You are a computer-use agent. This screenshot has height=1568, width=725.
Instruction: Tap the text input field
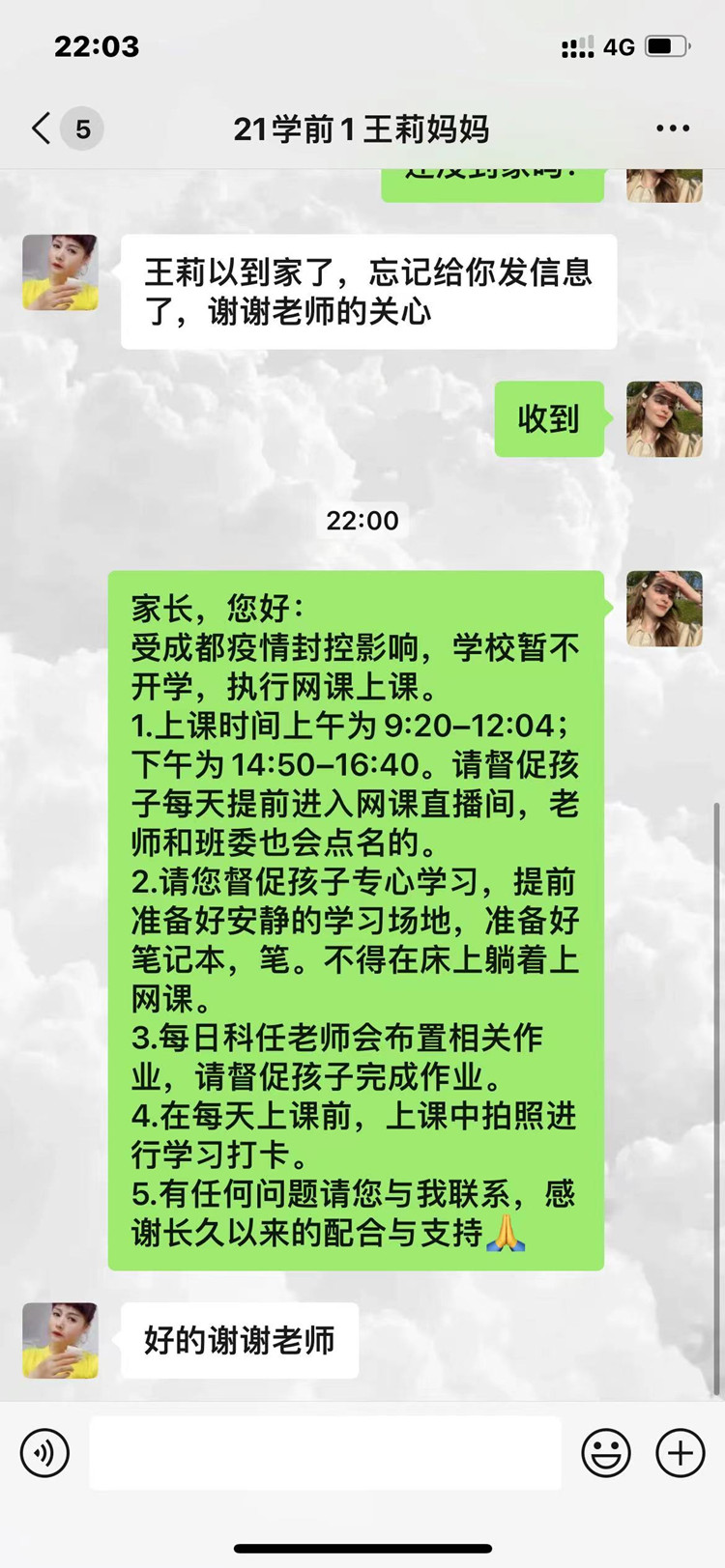324,1452
